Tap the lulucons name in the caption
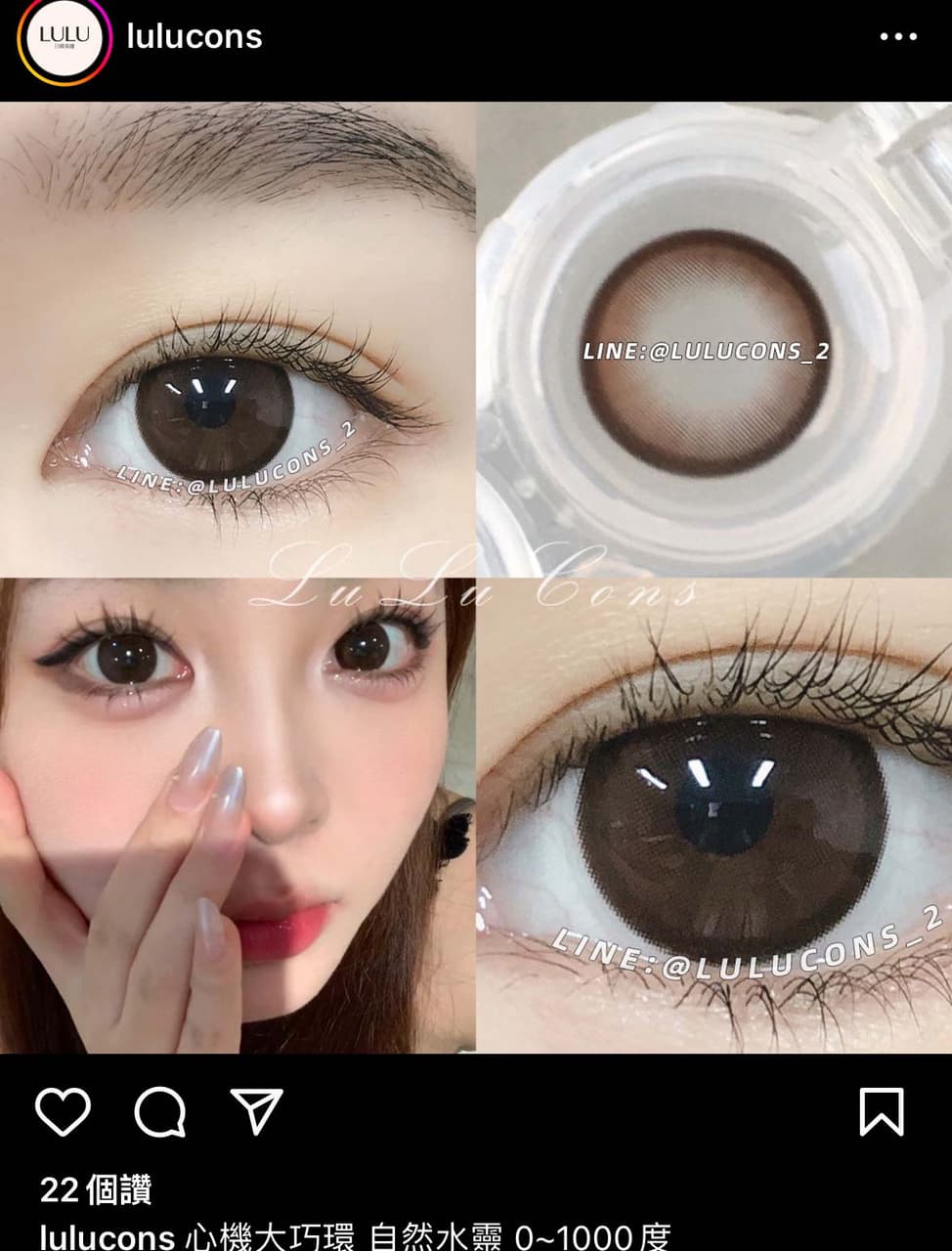Screen dimensions: 952x1251 click(108, 1236)
